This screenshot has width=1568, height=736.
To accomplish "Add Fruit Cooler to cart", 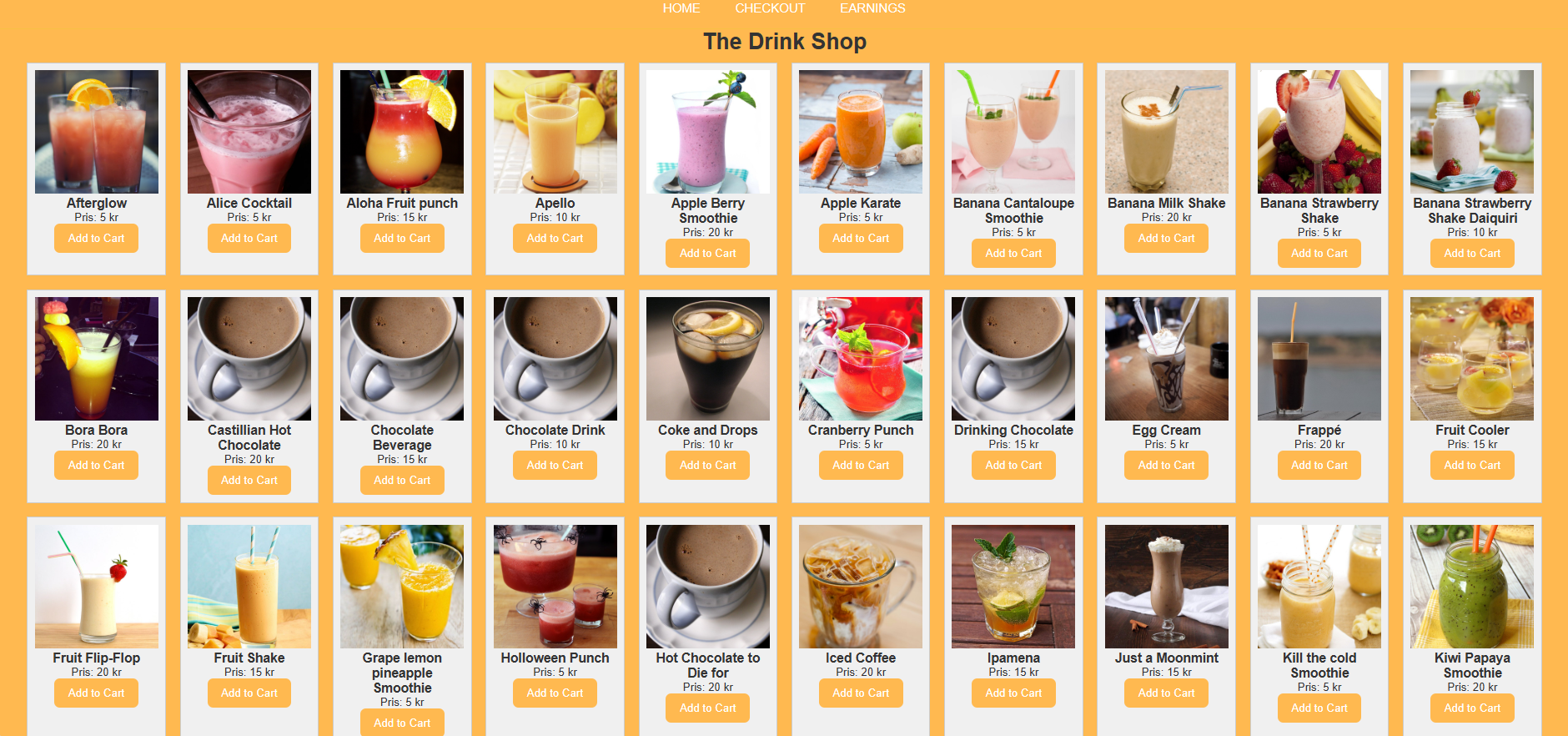I will [1471, 465].
